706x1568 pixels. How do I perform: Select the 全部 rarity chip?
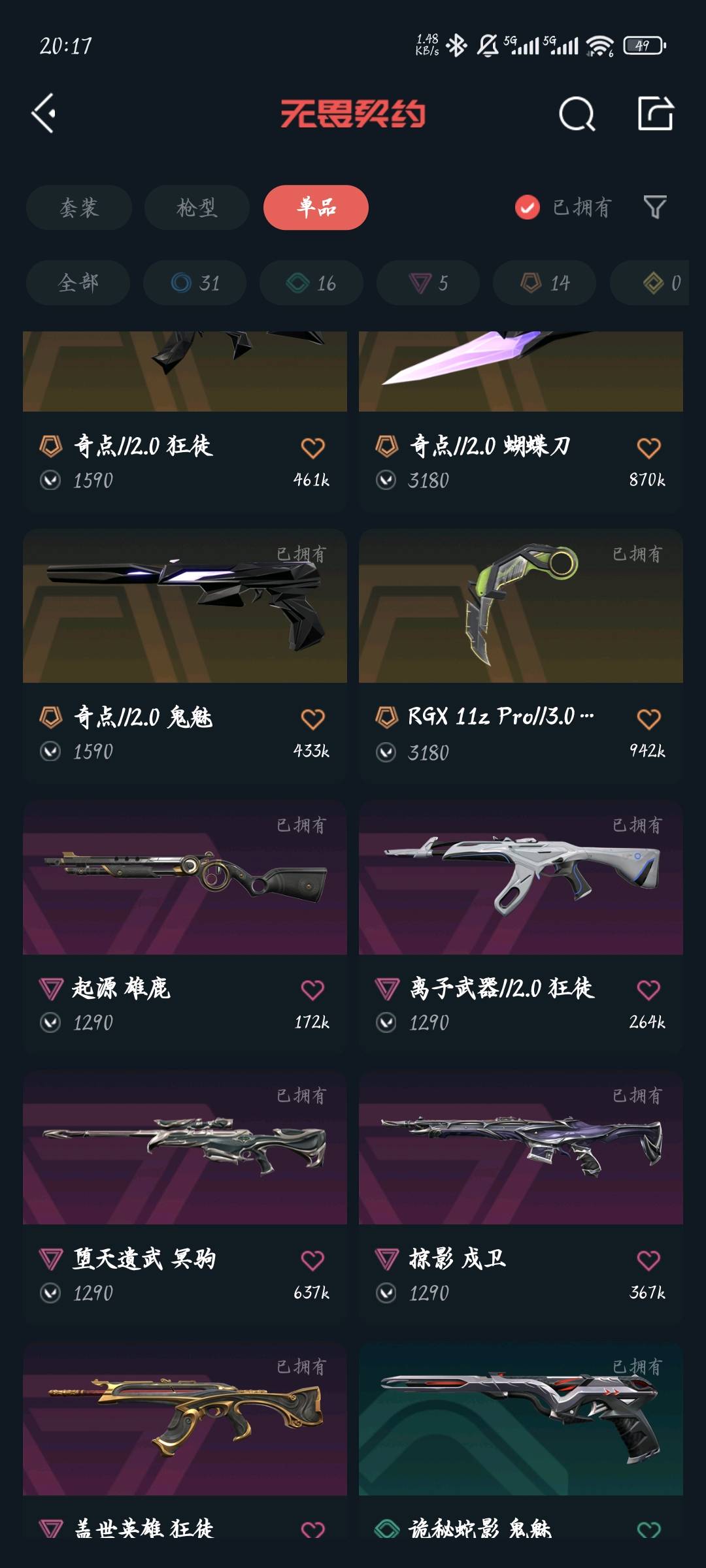78,283
